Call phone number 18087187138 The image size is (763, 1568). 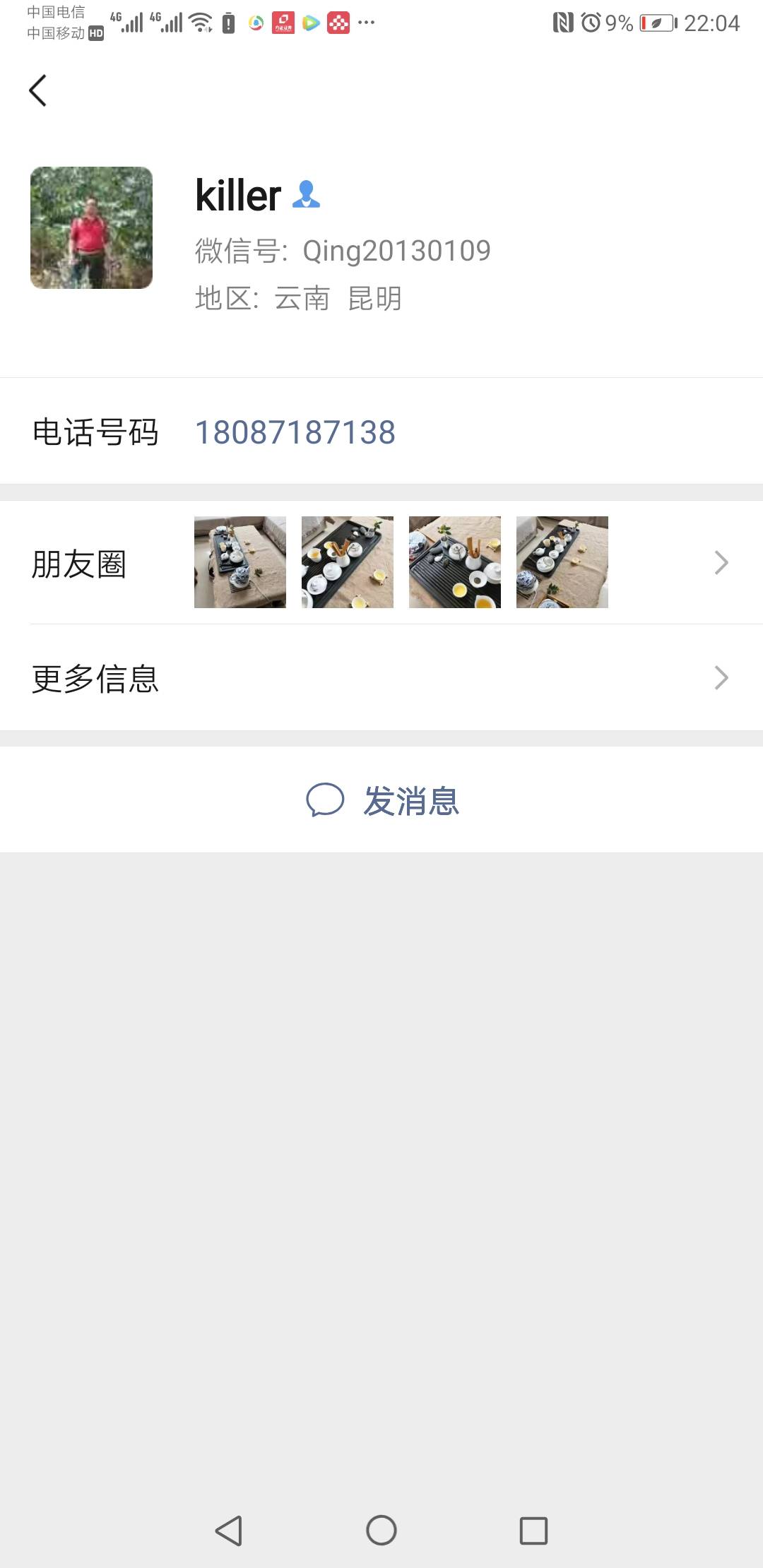pyautogui.click(x=295, y=432)
